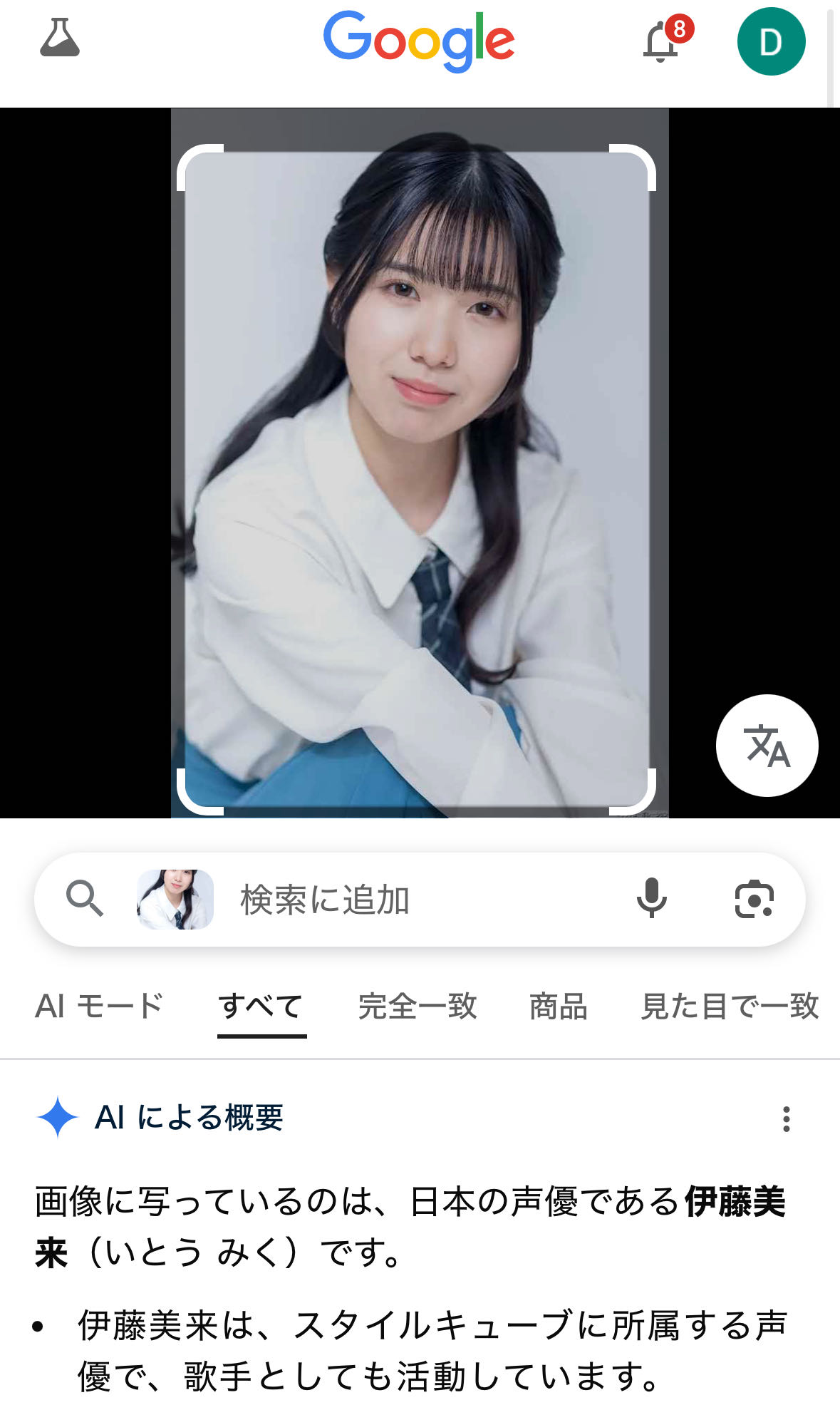
Task: Switch to the AI モード tab
Action: pos(100,1006)
